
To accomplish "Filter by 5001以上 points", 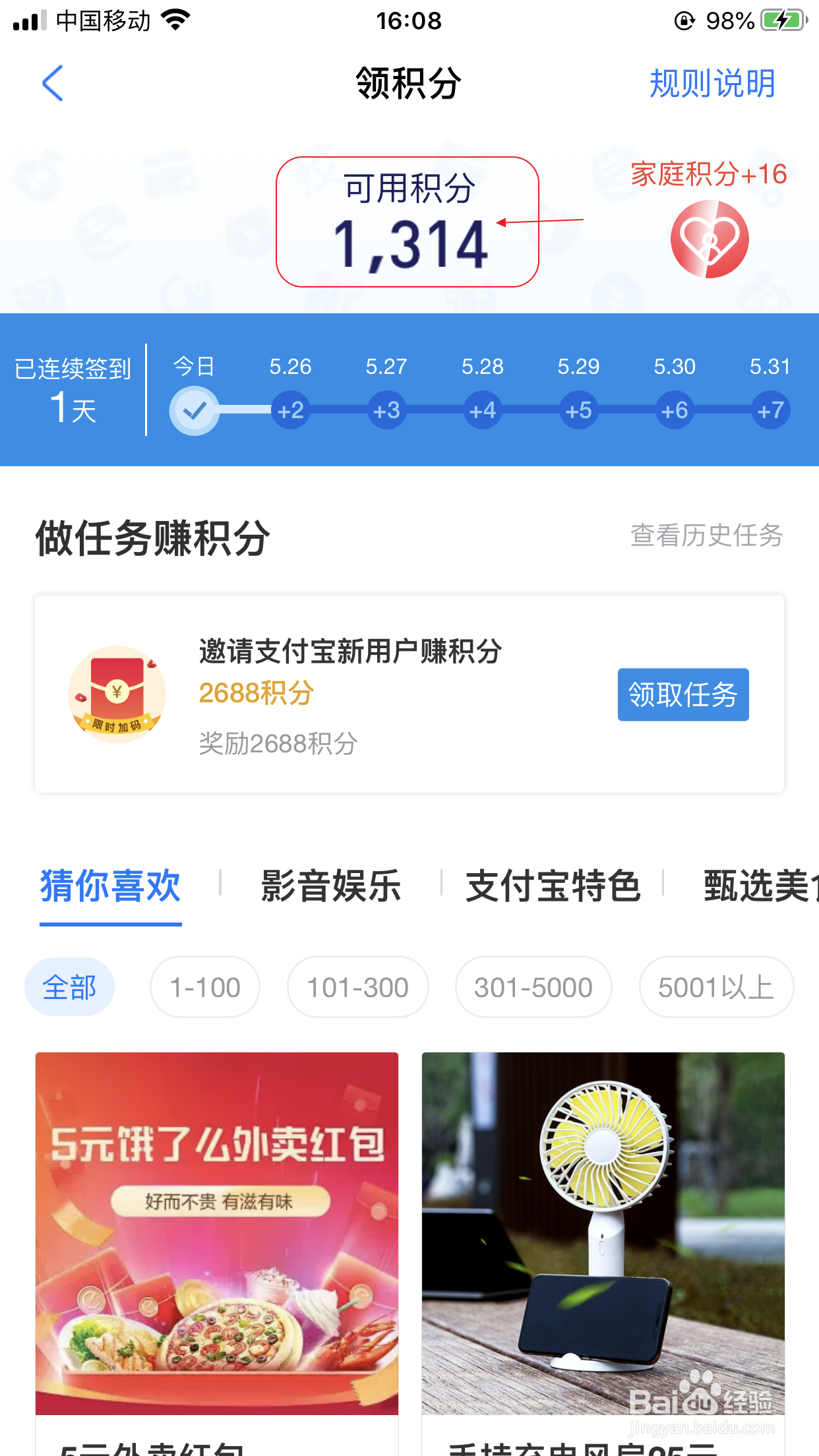I will (716, 987).
